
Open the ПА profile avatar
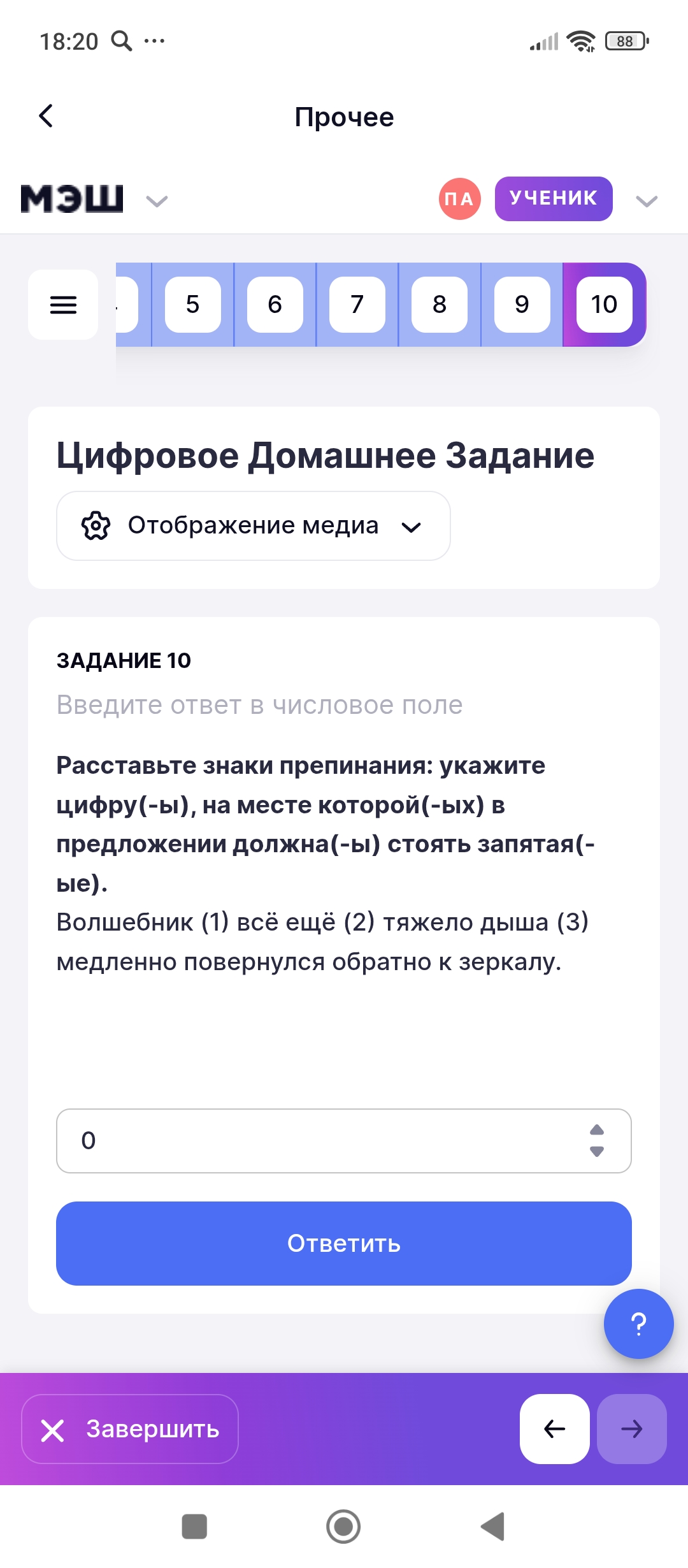pyautogui.click(x=459, y=199)
